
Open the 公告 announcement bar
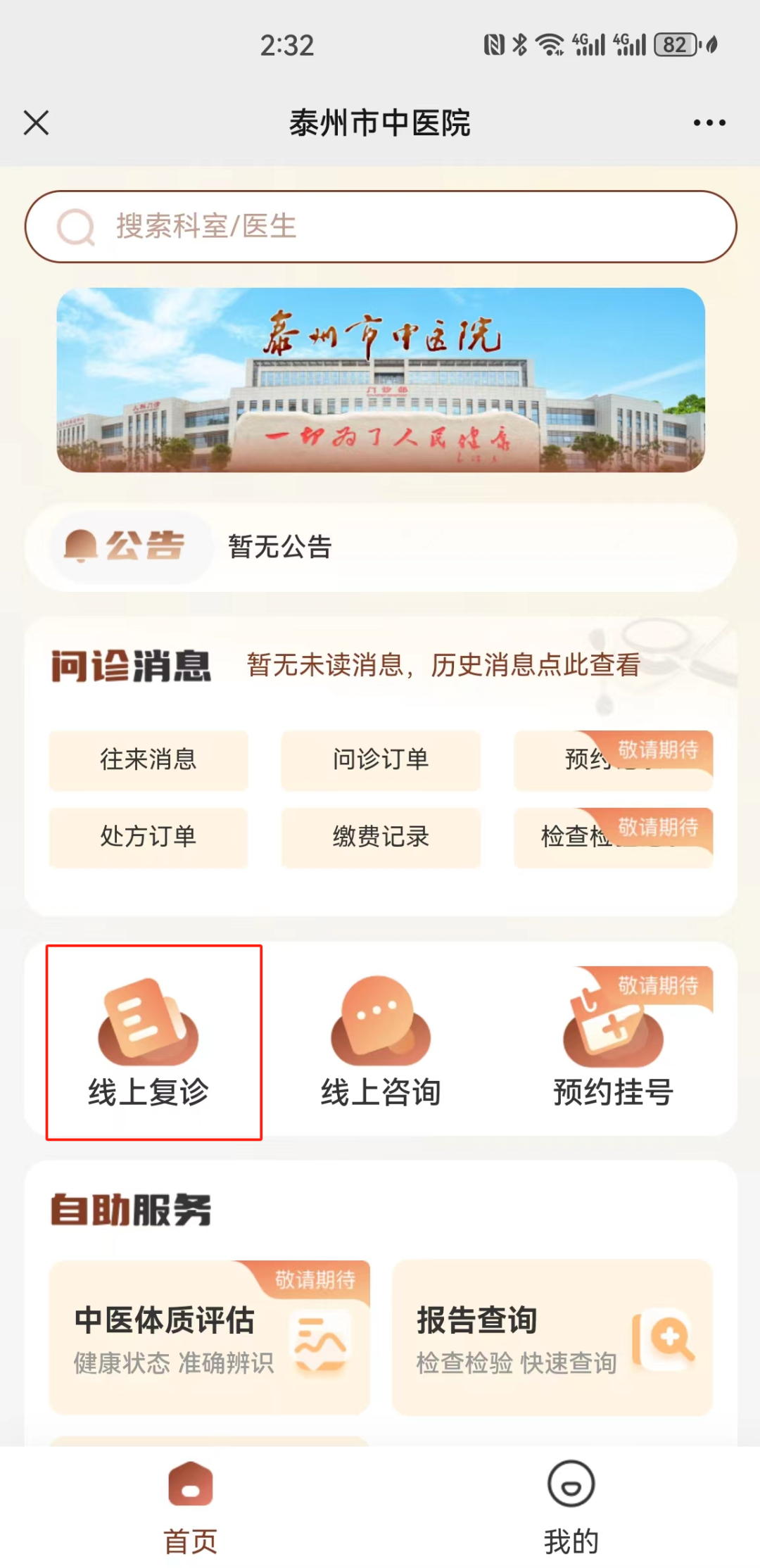(x=380, y=547)
